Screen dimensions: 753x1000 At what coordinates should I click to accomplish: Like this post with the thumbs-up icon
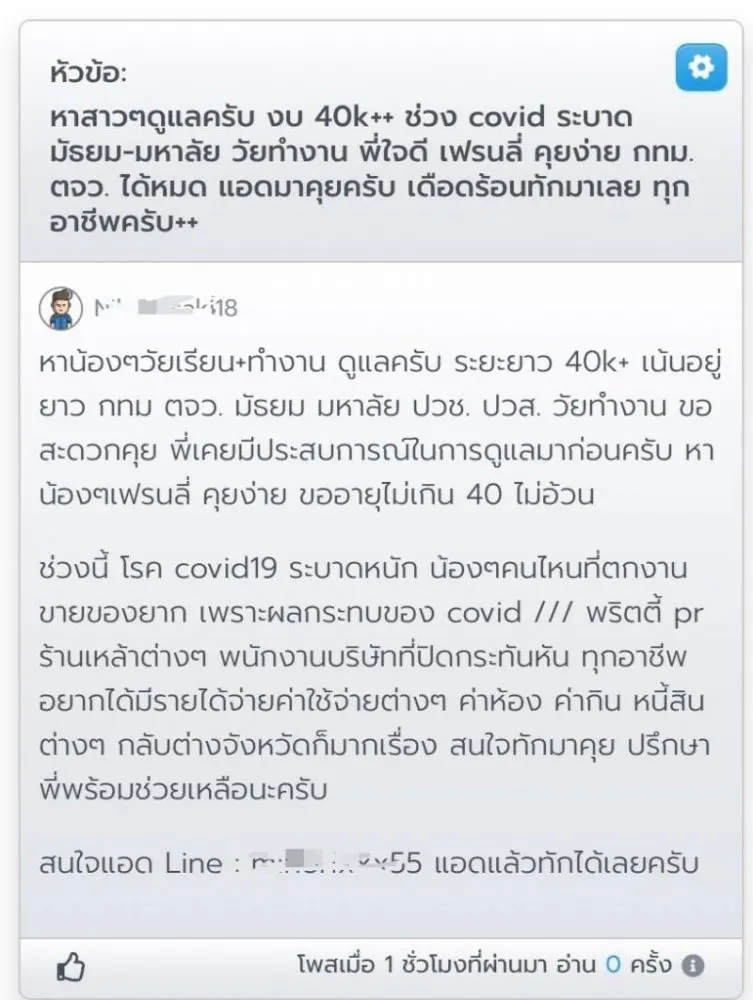[70, 966]
